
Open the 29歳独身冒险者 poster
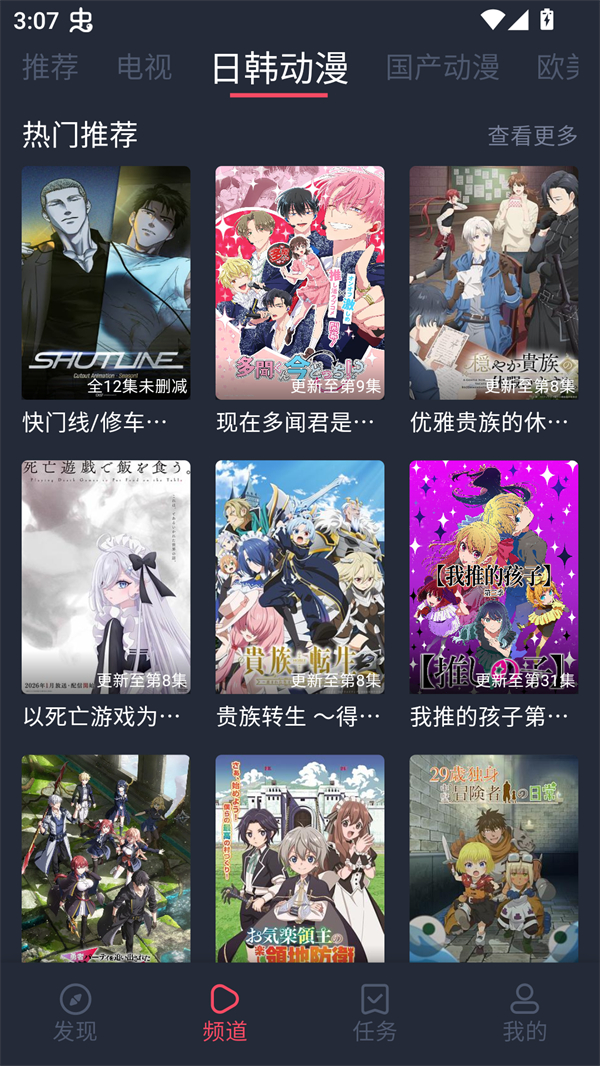[x=494, y=858]
